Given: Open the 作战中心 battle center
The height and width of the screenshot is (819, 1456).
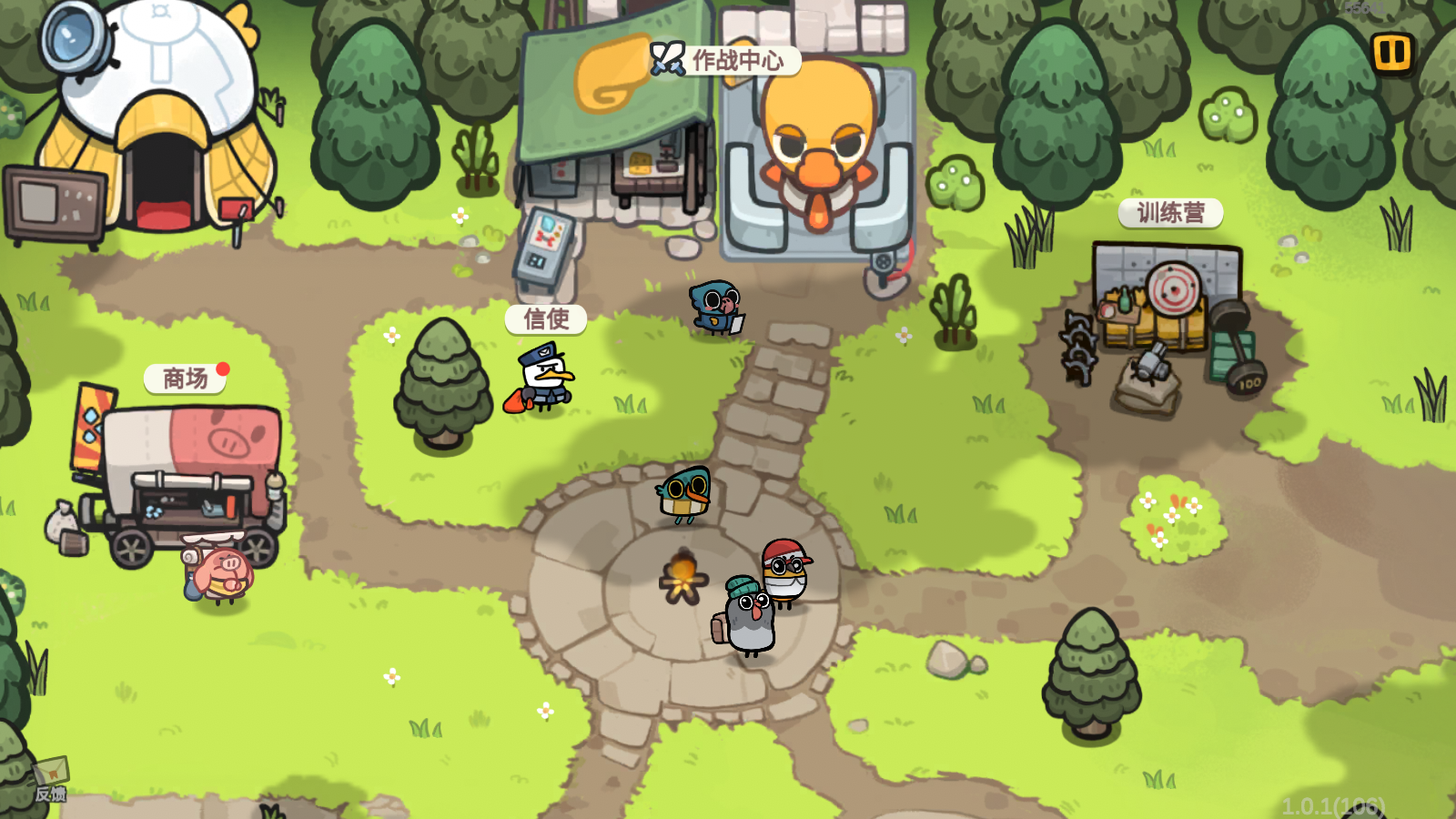Looking at the screenshot, I should point(726,61).
